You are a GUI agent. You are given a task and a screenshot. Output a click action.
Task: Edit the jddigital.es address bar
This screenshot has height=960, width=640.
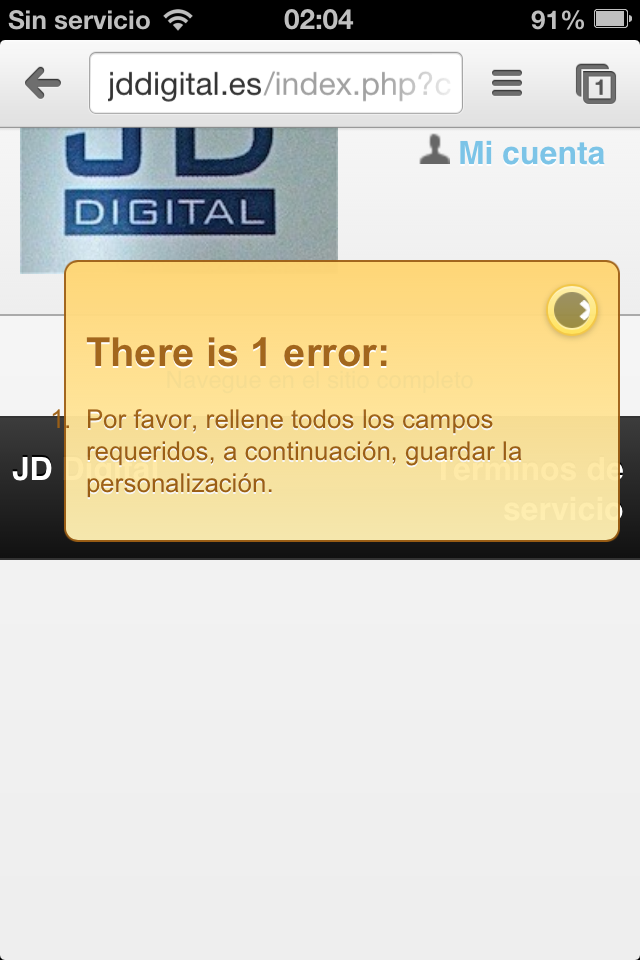coord(275,84)
